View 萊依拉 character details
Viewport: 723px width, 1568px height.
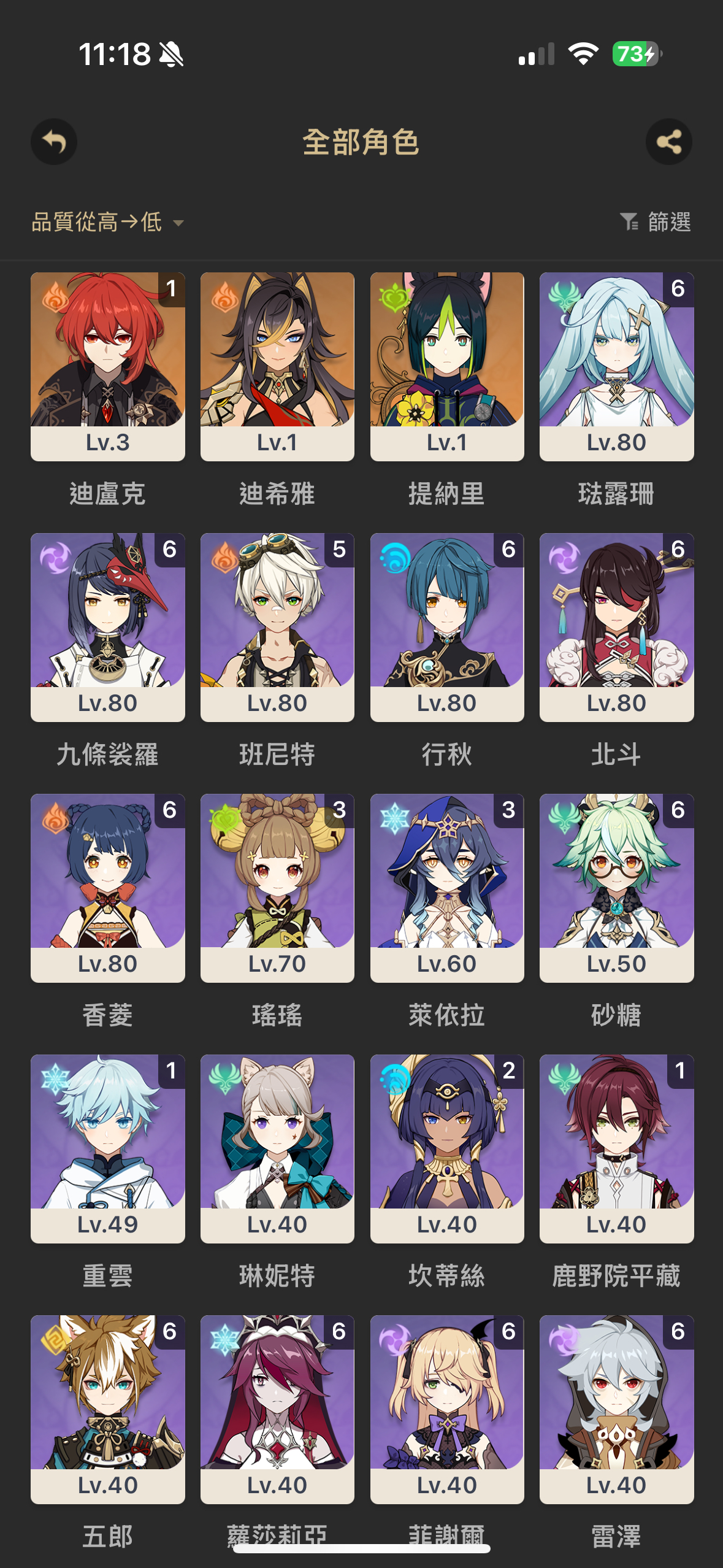[x=447, y=888]
